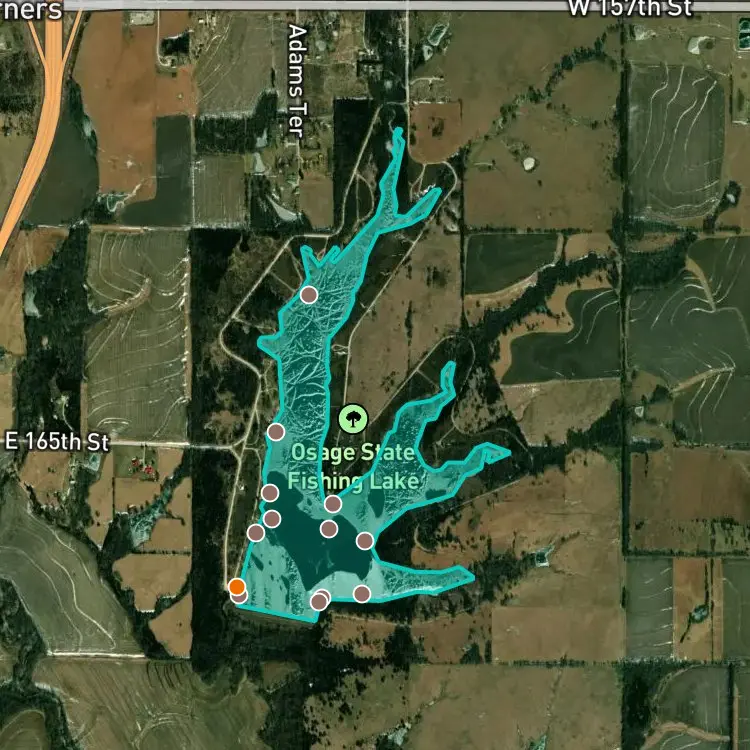Screen dimensions: 750x750
Task: Tap the northernmost brown marker on the lake
Action: coord(309,295)
